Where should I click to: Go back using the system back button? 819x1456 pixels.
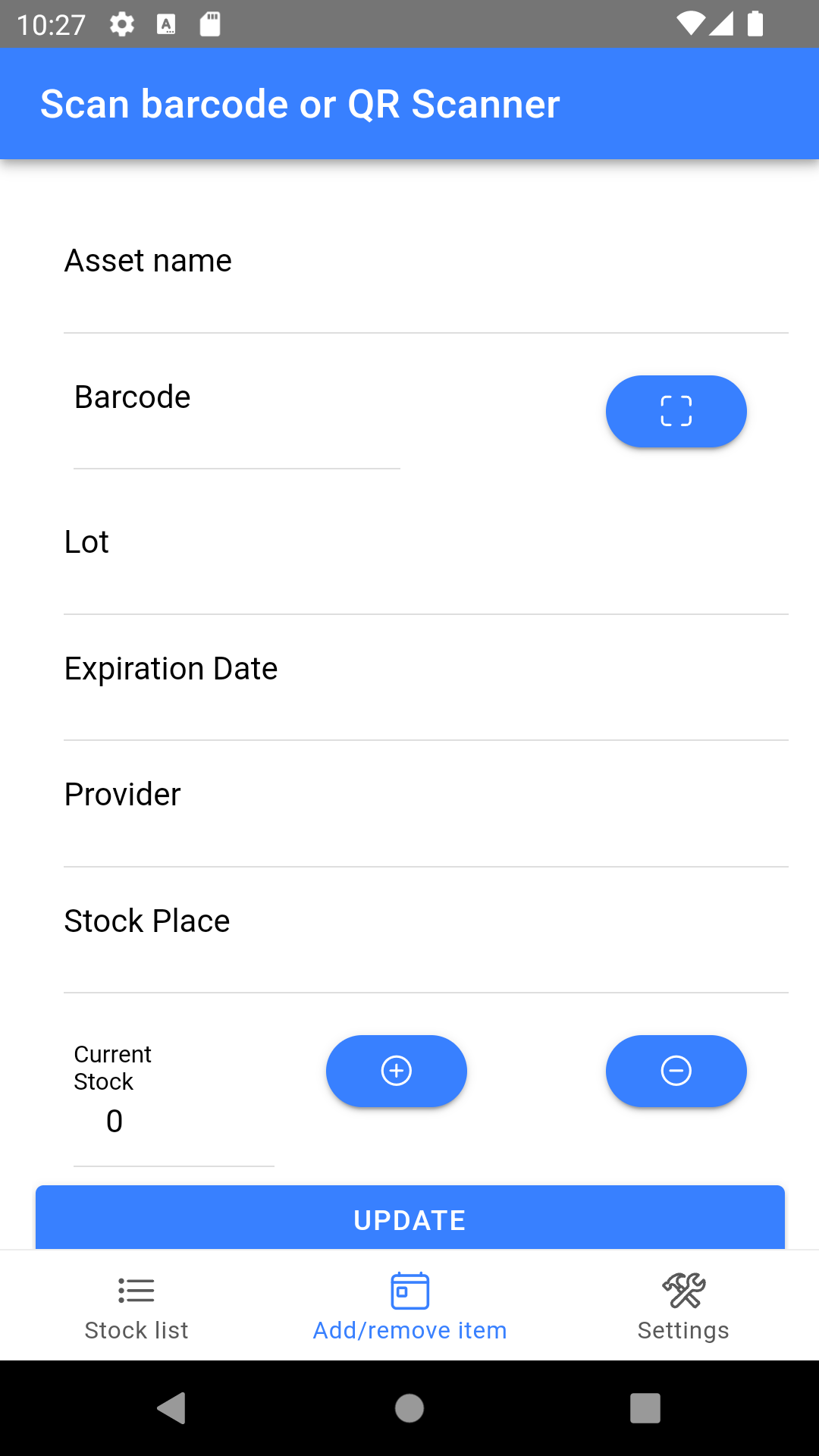coord(171,1408)
